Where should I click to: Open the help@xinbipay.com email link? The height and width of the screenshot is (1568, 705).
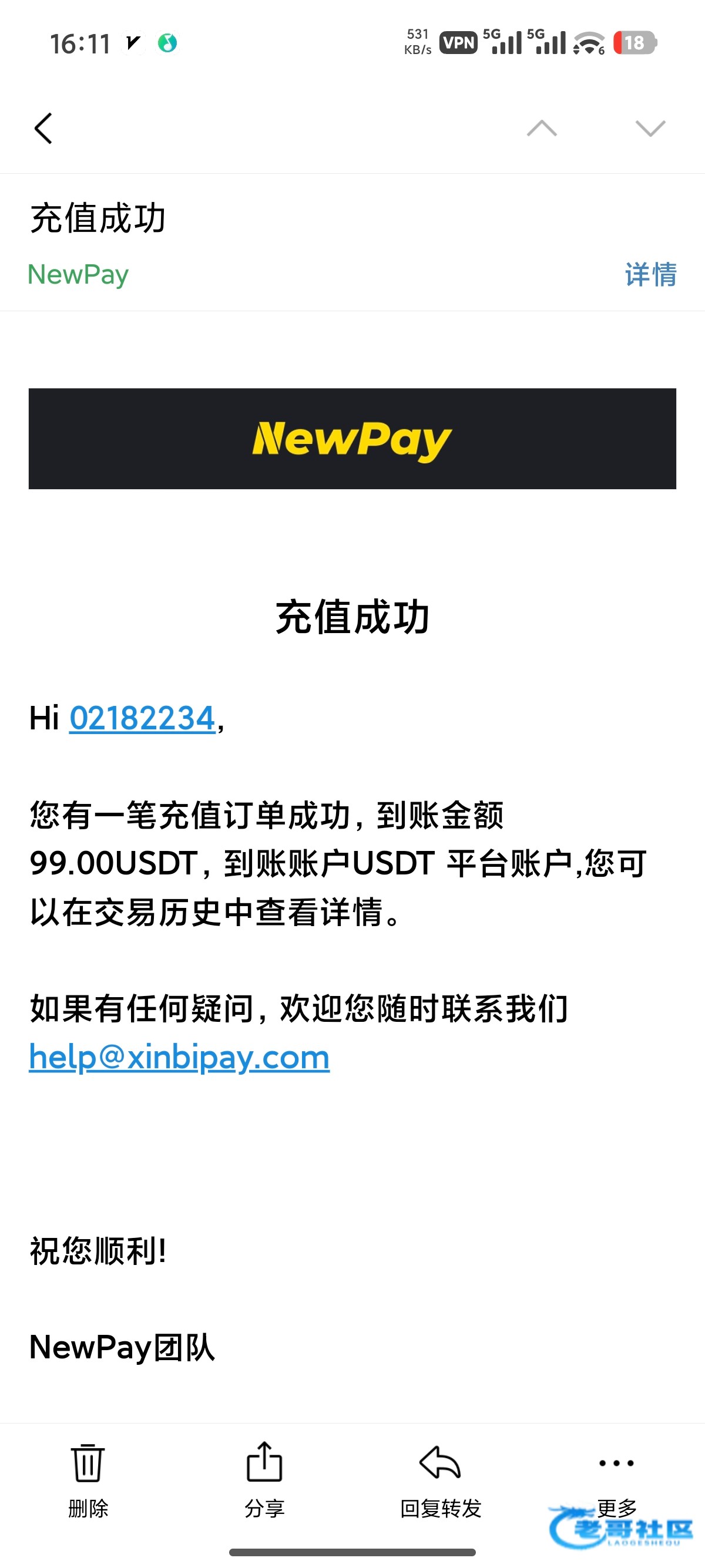pos(179,1058)
